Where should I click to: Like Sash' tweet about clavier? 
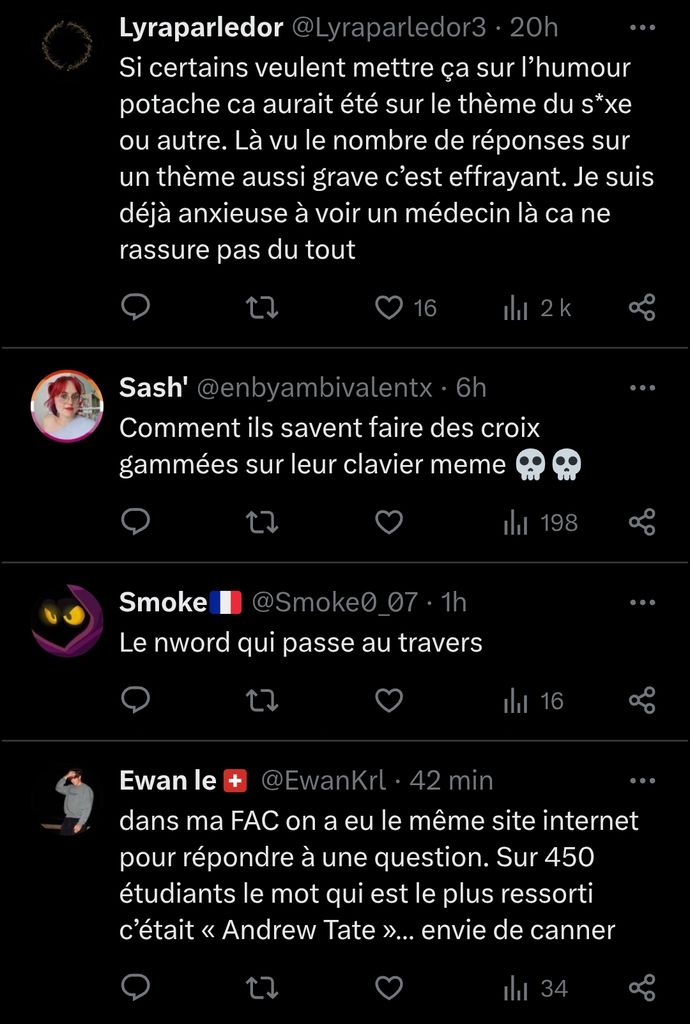click(388, 522)
